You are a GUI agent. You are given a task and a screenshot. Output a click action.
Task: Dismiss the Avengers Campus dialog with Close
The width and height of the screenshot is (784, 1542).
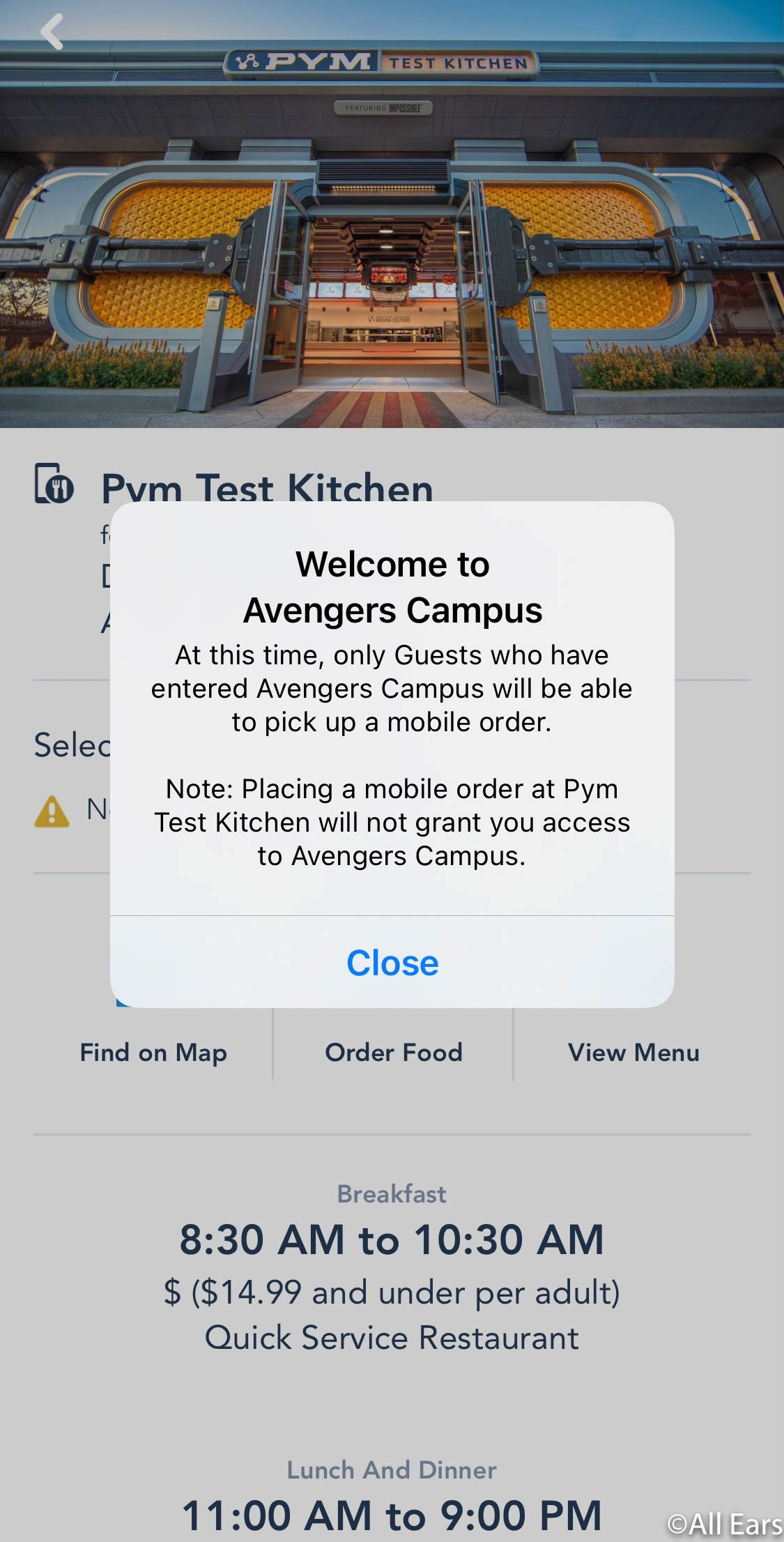(392, 963)
